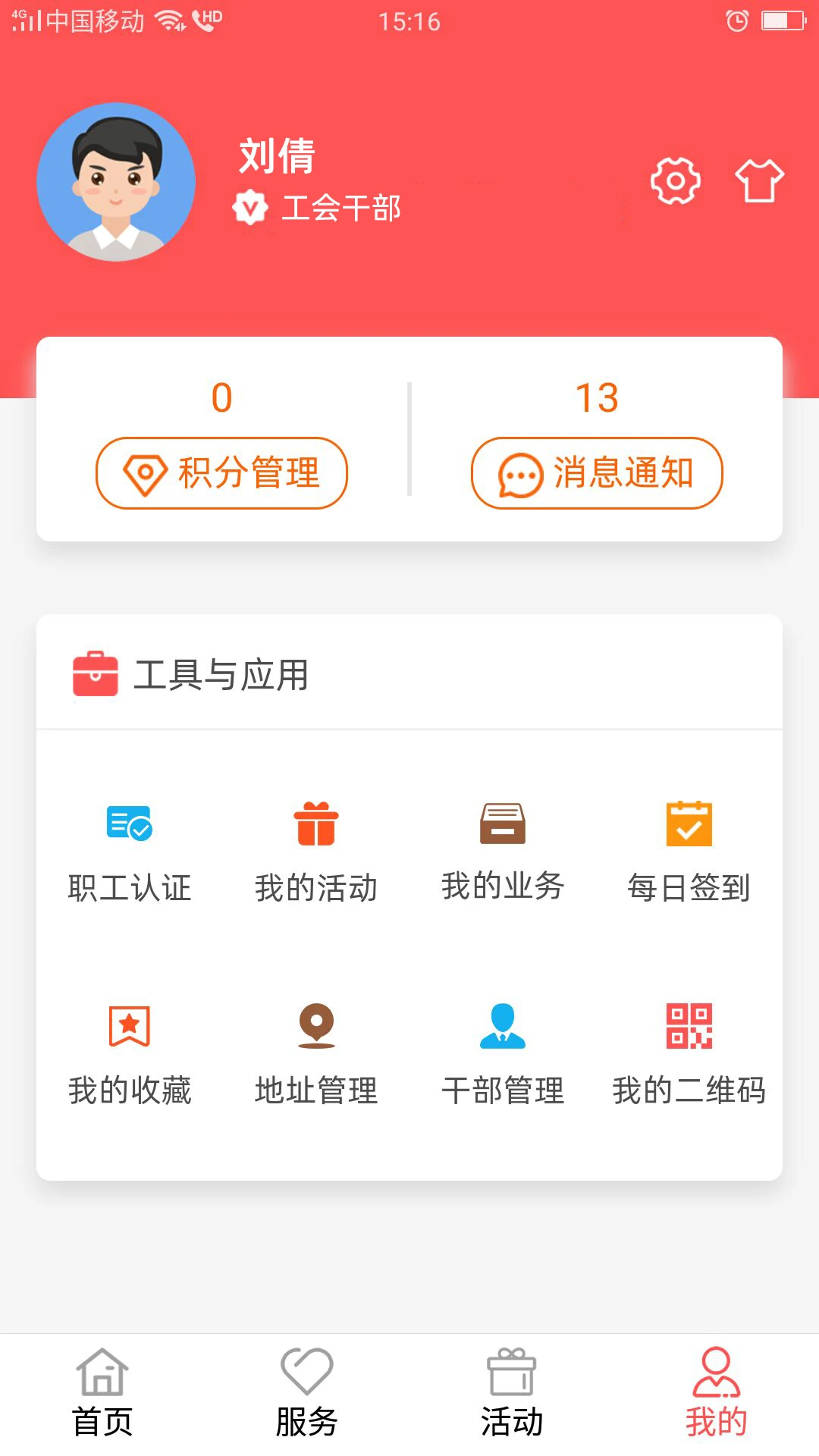Tap the message count showing 13
This screenshot has height=1456, width=819.
point(598,400)
